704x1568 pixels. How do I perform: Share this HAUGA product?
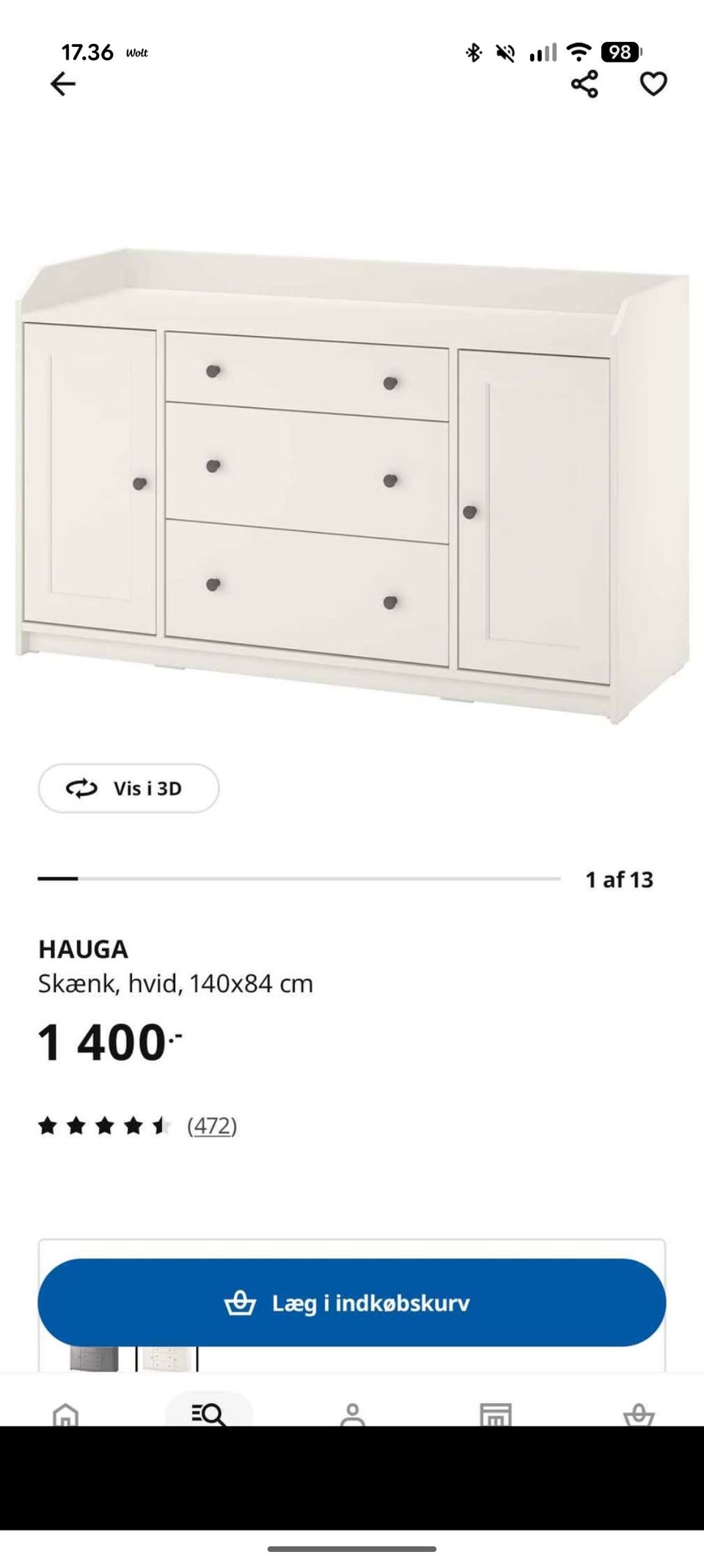(x=584, y=84)
